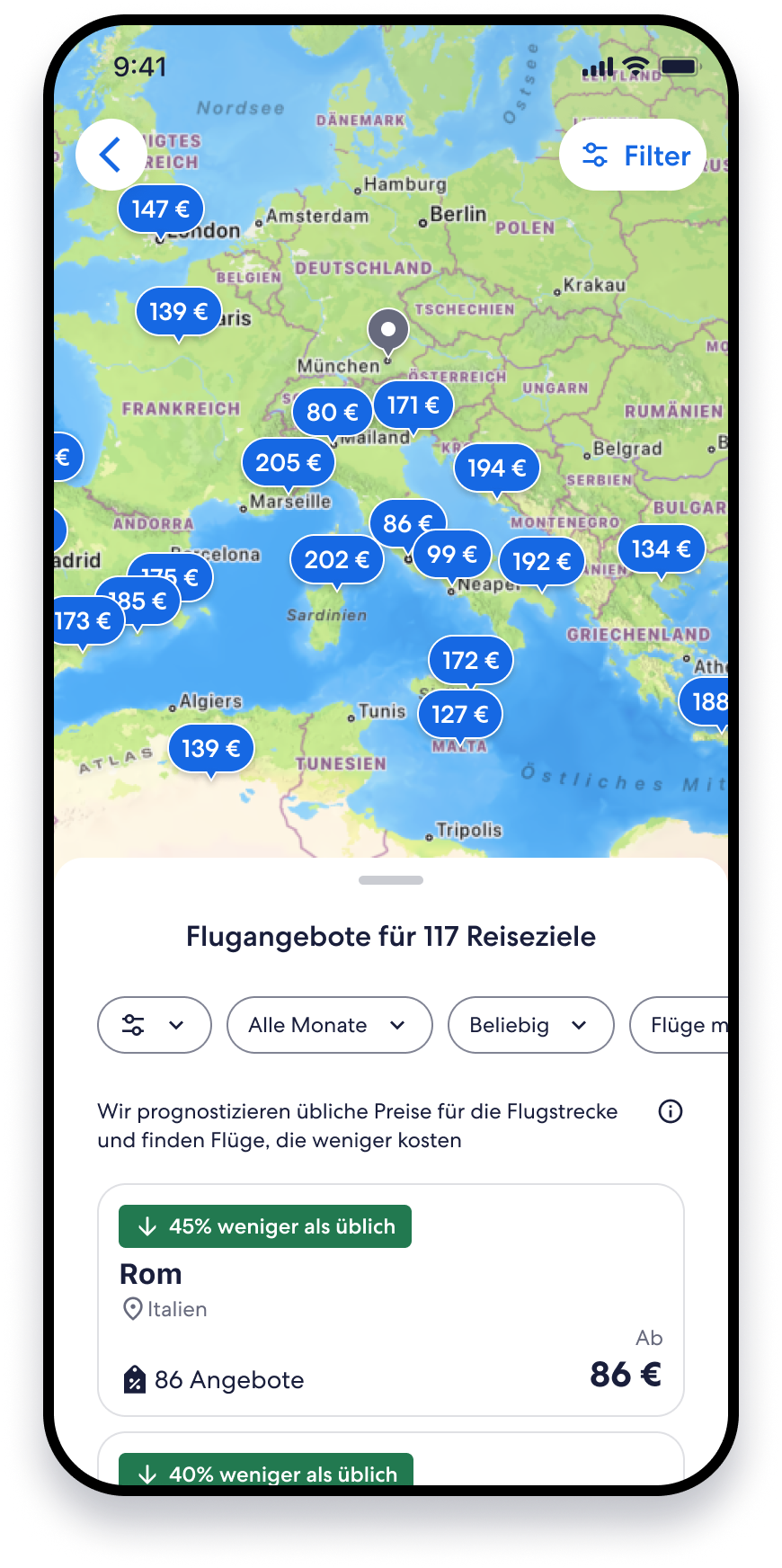Choose the 194 € price marker

496,468
